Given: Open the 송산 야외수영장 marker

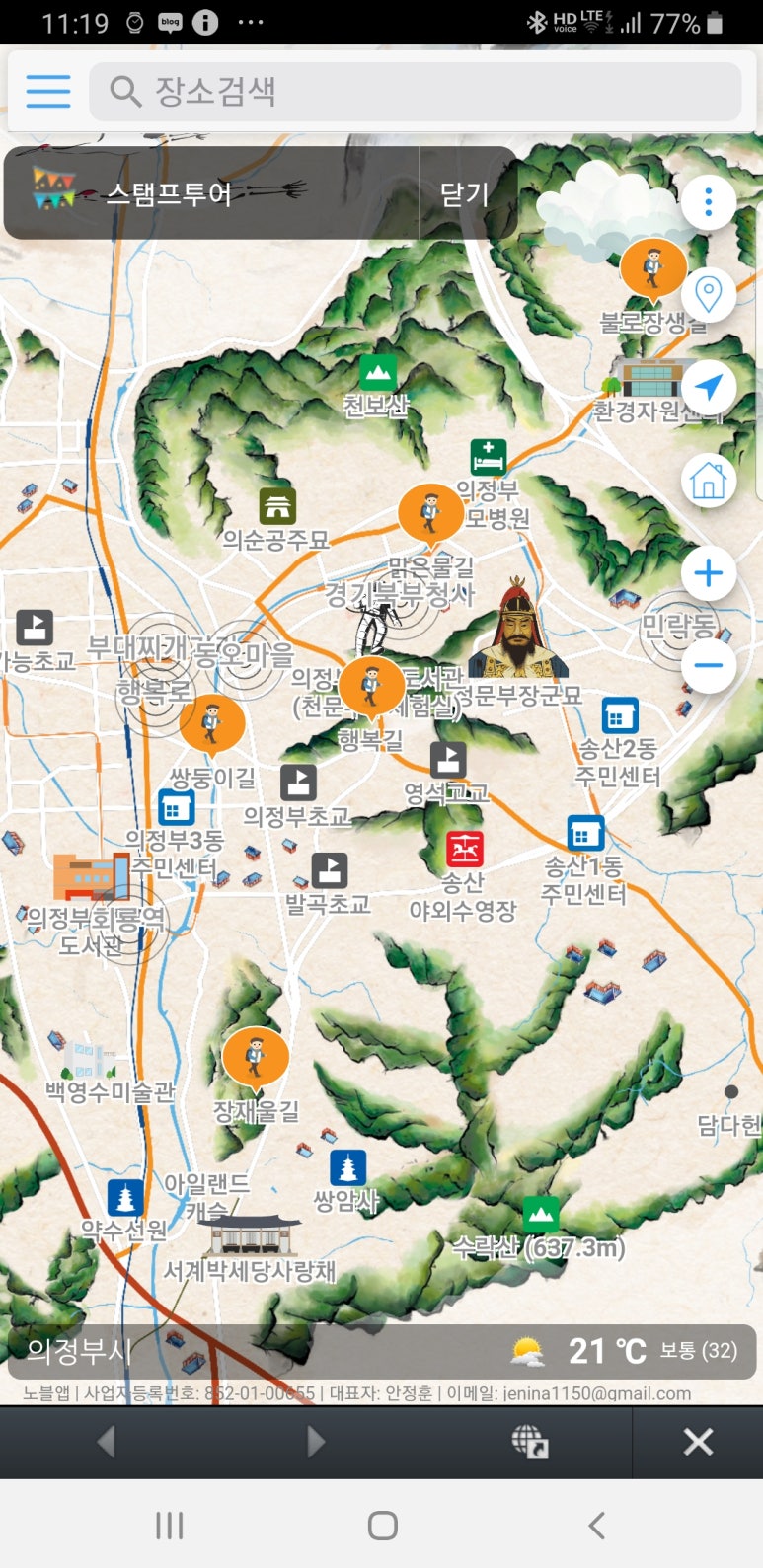Looking at the screenshot, I should point(464,849).
